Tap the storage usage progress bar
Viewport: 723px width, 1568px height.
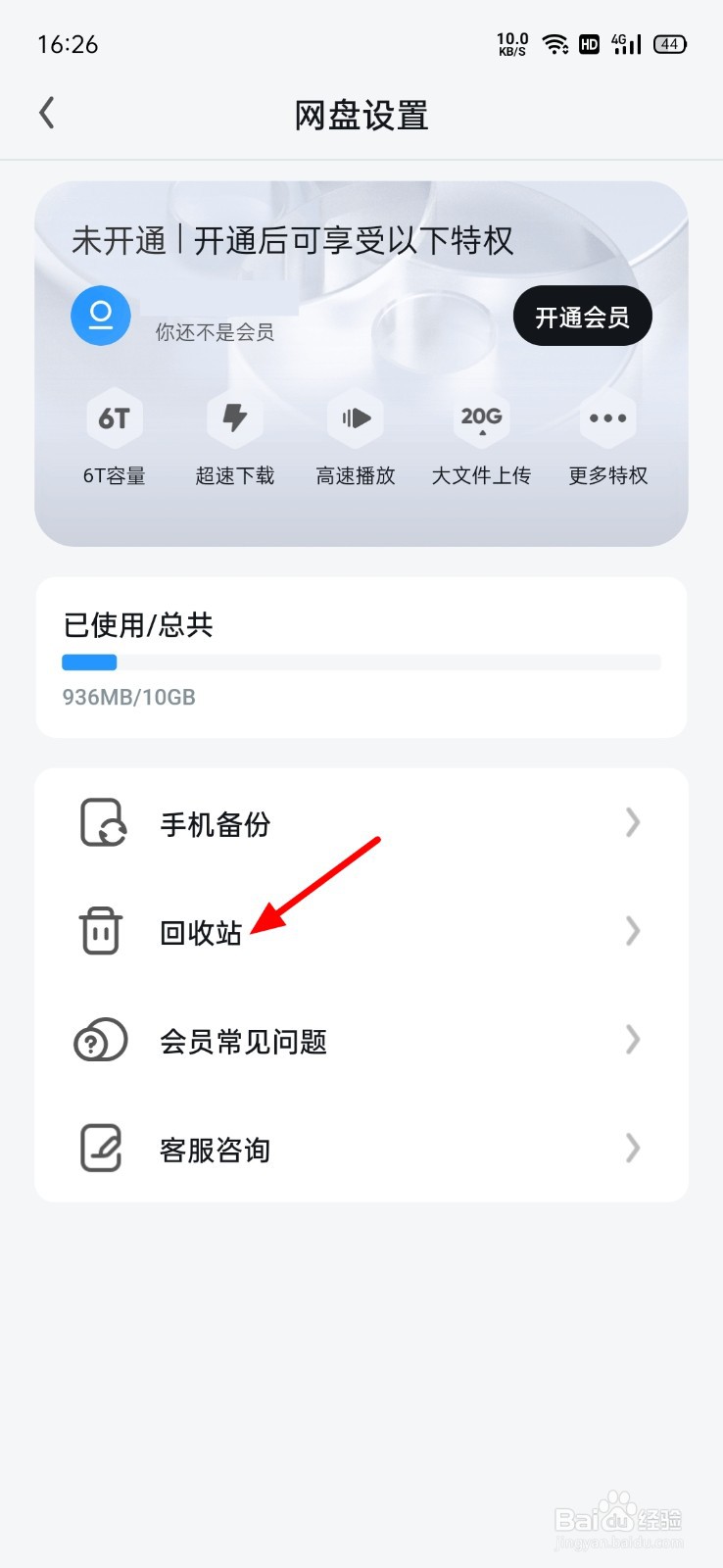coord(361,662)
